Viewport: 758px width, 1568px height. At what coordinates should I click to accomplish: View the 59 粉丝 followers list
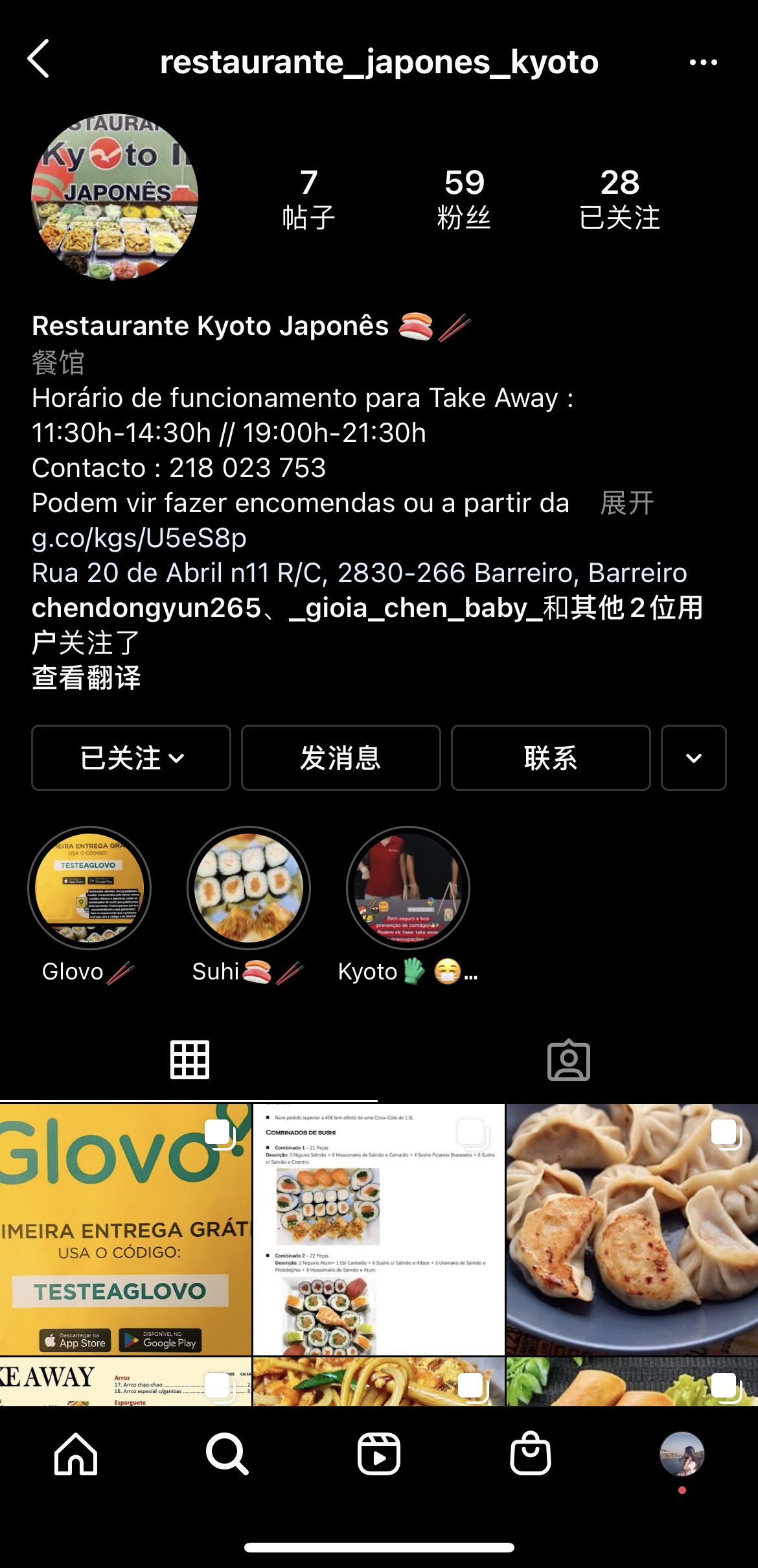point(464,199)
